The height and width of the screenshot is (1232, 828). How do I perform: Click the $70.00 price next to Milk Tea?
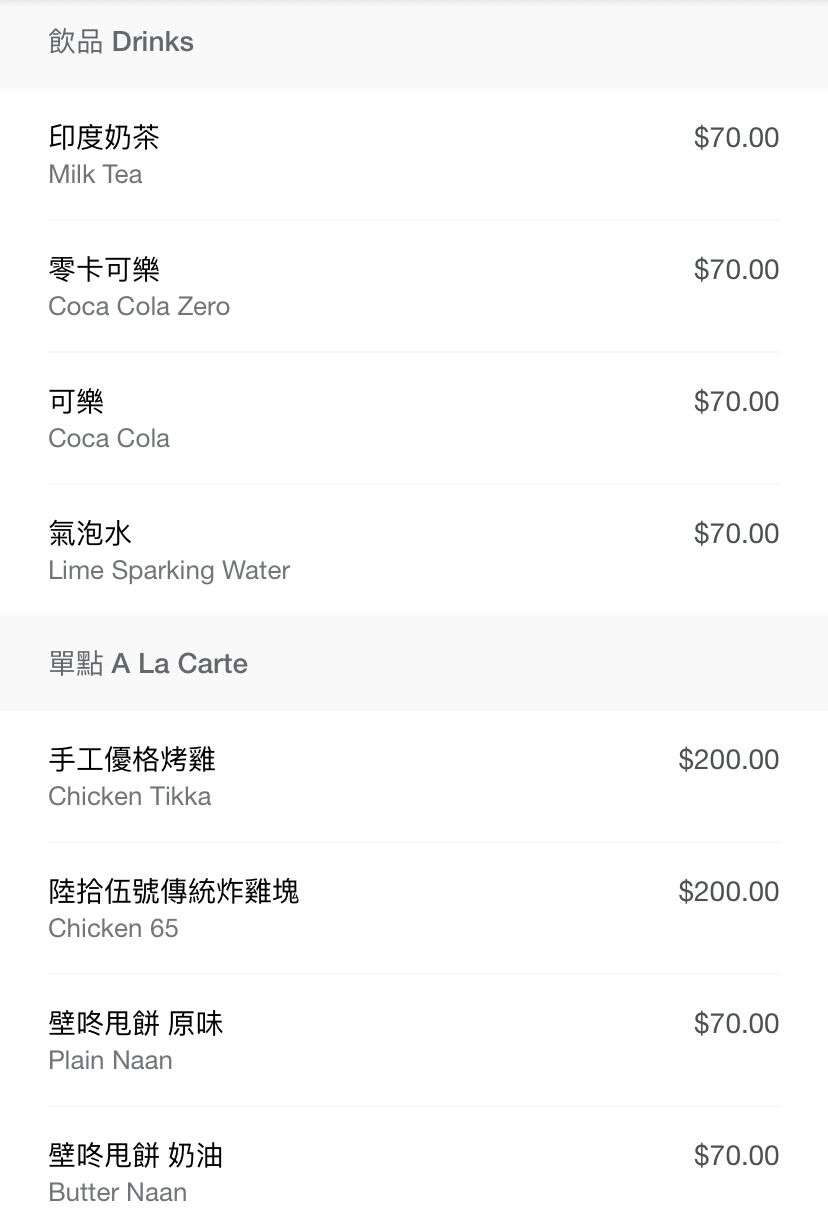click(x=736, y=137)
